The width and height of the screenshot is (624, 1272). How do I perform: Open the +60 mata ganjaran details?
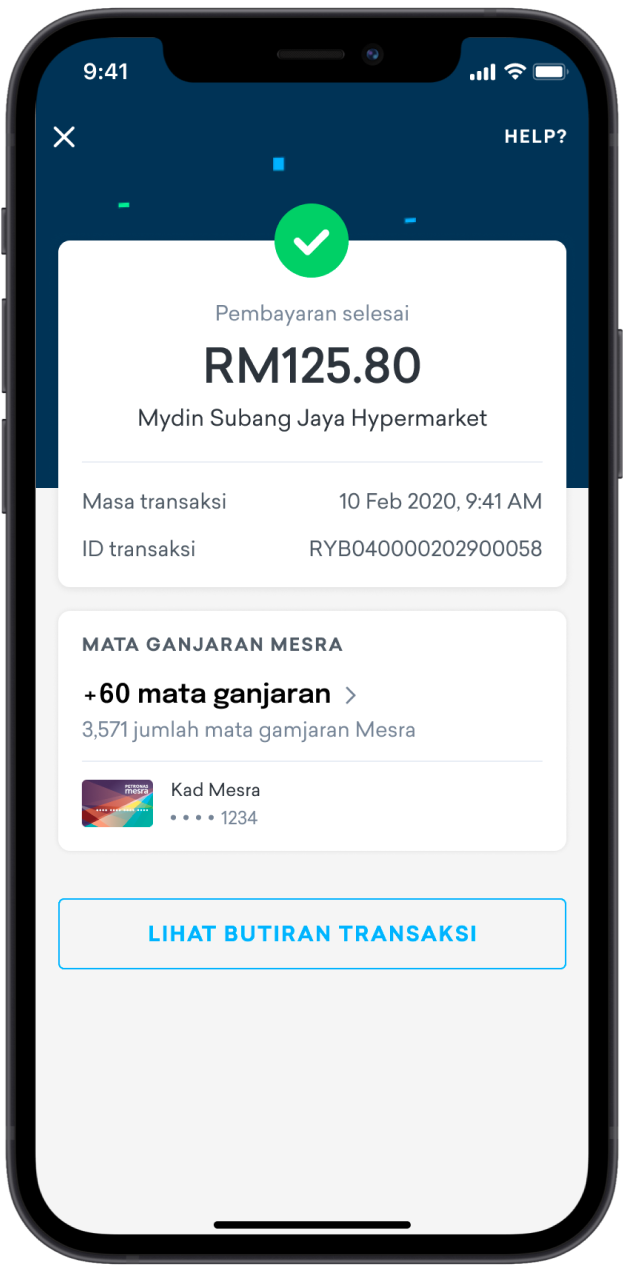coord(220,693)
